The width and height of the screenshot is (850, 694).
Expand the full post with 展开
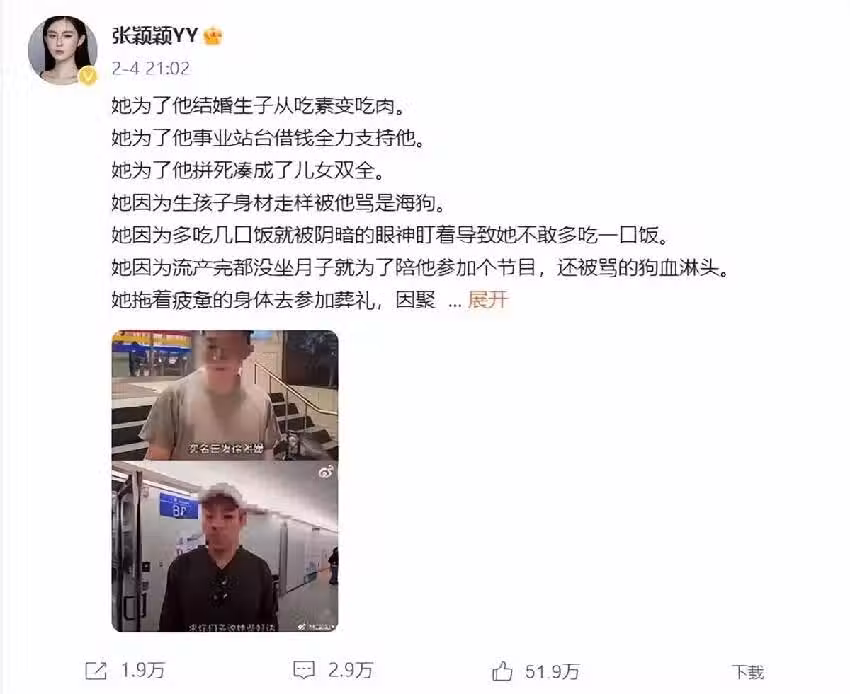488,300
